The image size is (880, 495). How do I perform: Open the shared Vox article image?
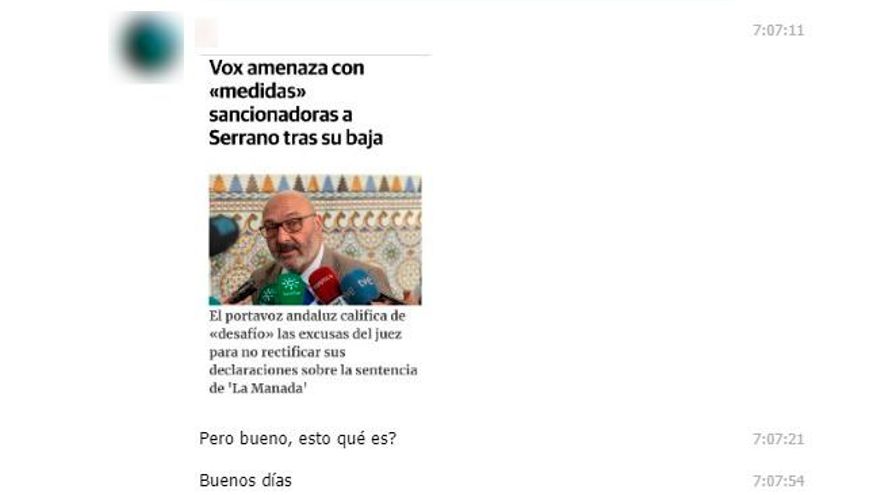click(315, 240)
